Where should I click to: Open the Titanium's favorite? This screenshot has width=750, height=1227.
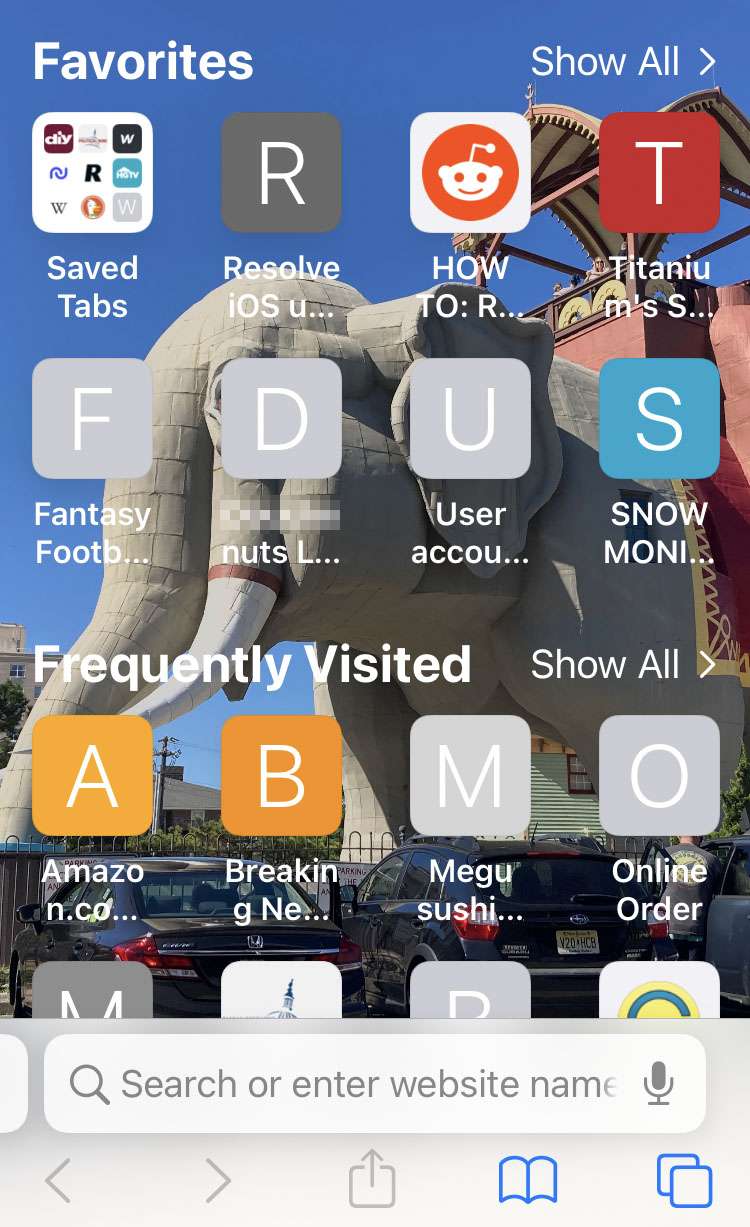click(659, 172)
